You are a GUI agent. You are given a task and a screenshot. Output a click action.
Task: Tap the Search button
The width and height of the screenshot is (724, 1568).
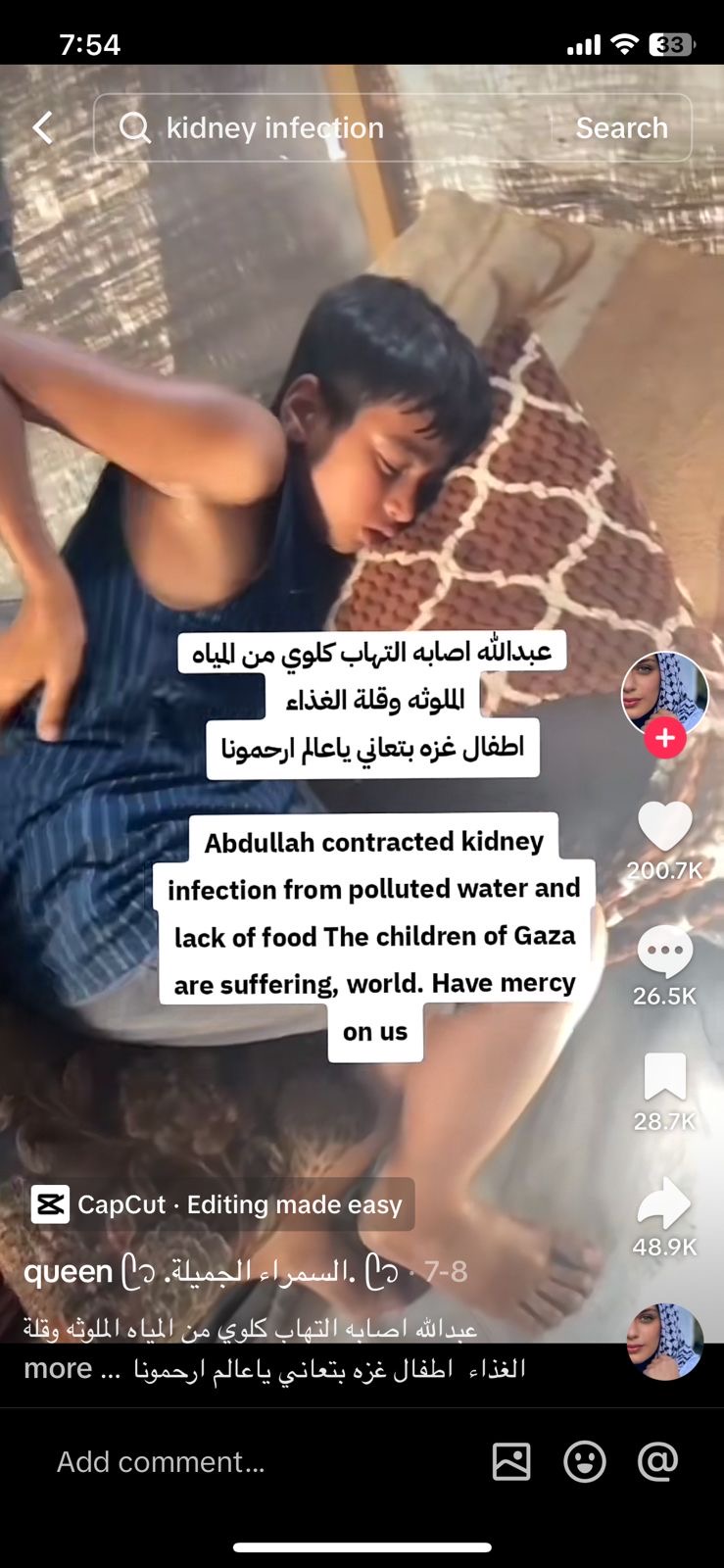[621, 127]
